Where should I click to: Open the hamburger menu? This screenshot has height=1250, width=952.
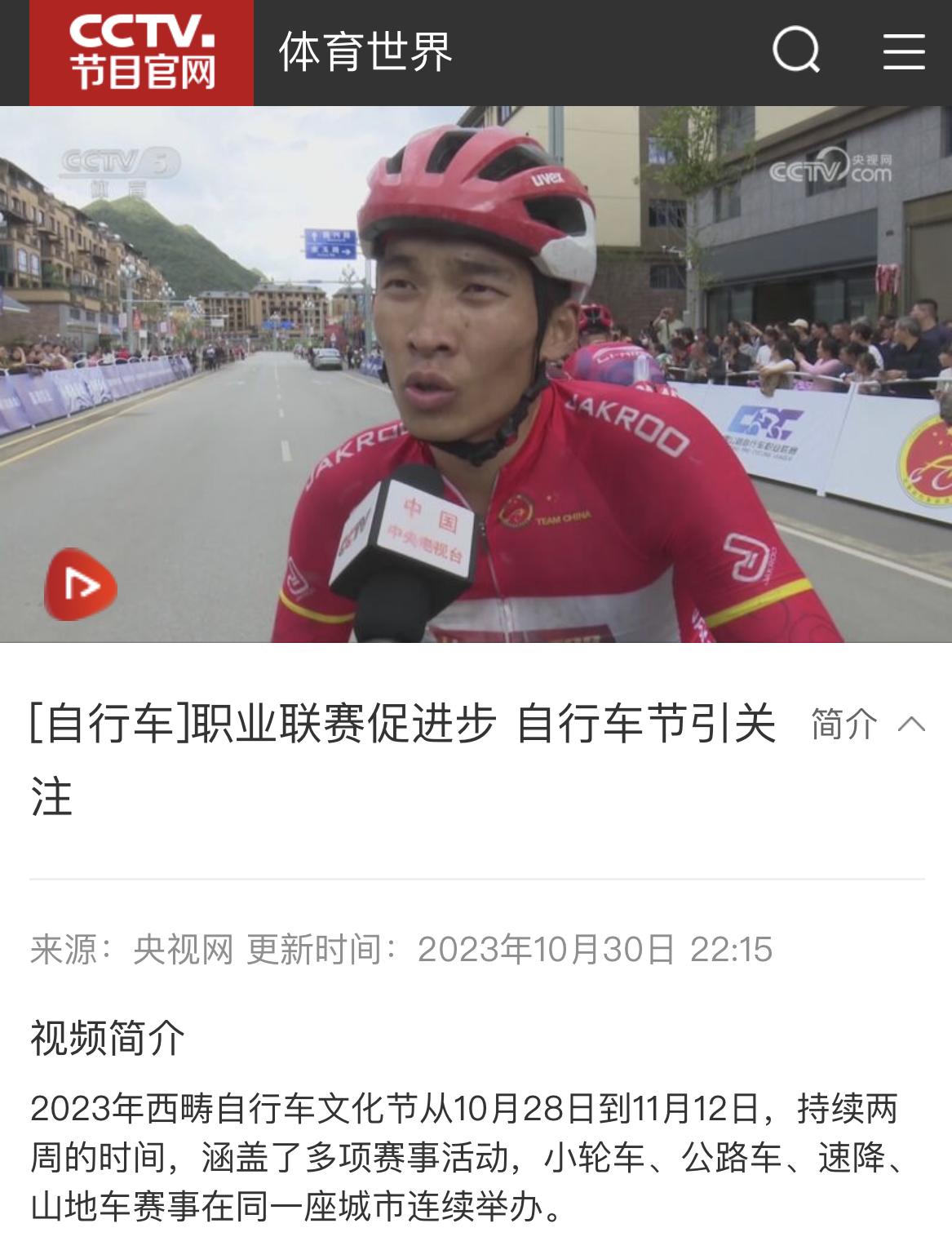(904, 51)
